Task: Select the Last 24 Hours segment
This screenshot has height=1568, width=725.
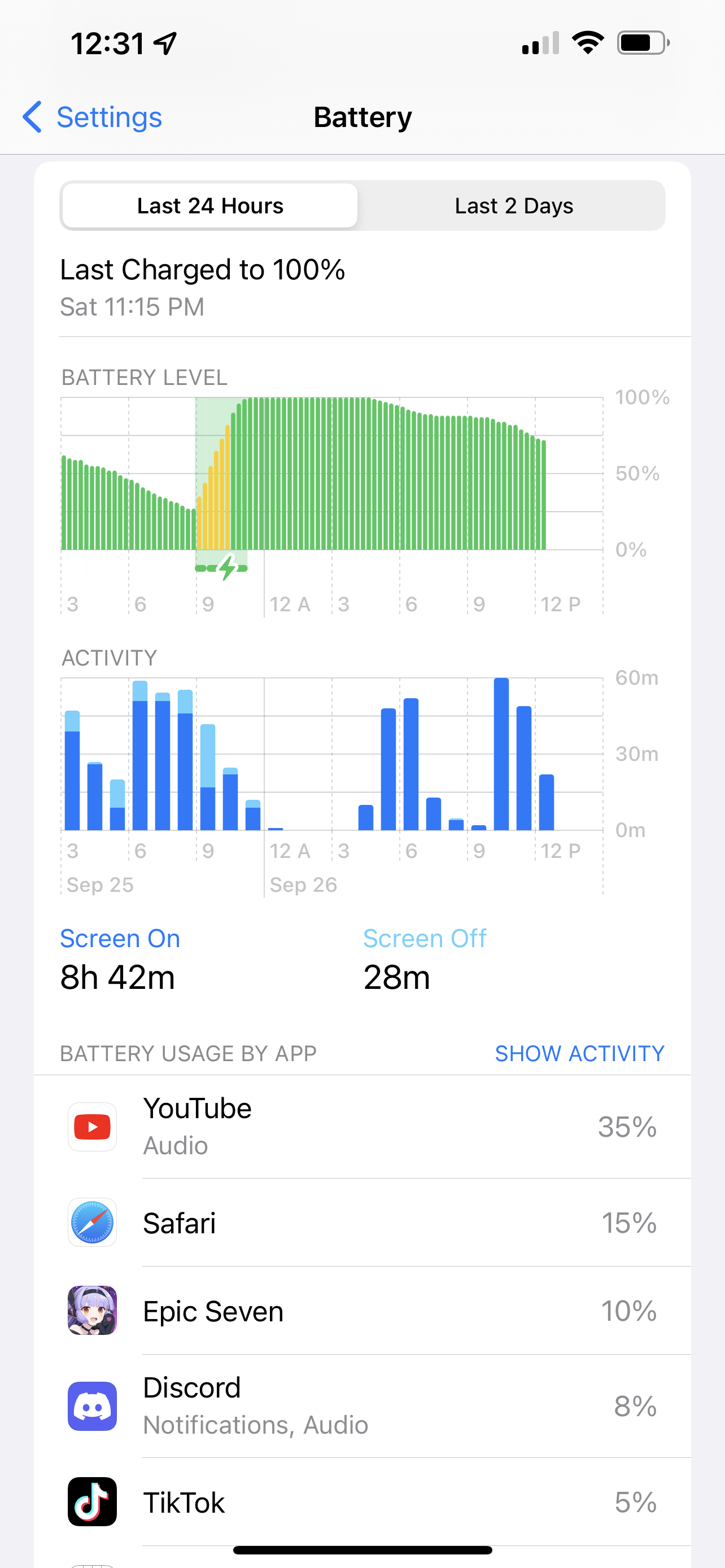Action: (210, 206)
